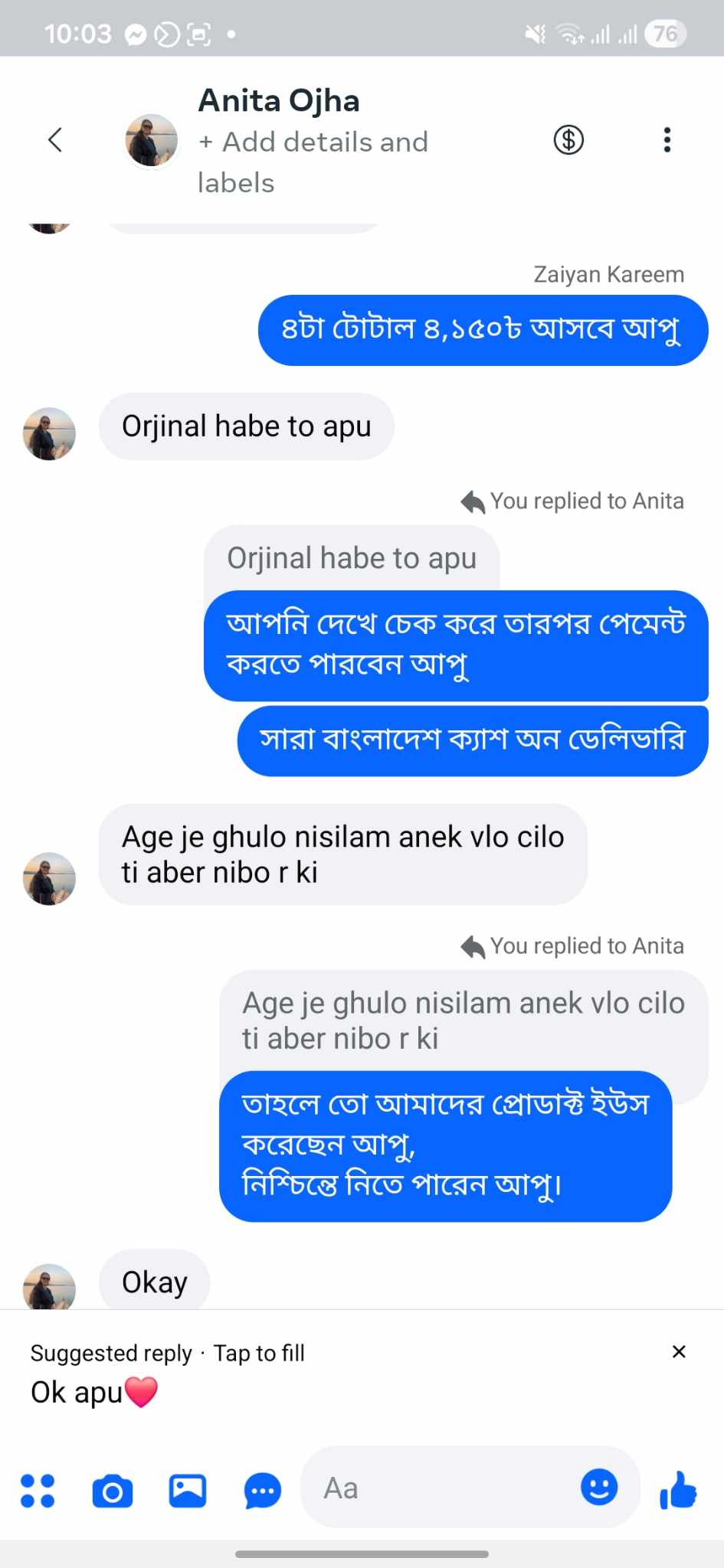Open the emoji picker

click(599, 1487)
